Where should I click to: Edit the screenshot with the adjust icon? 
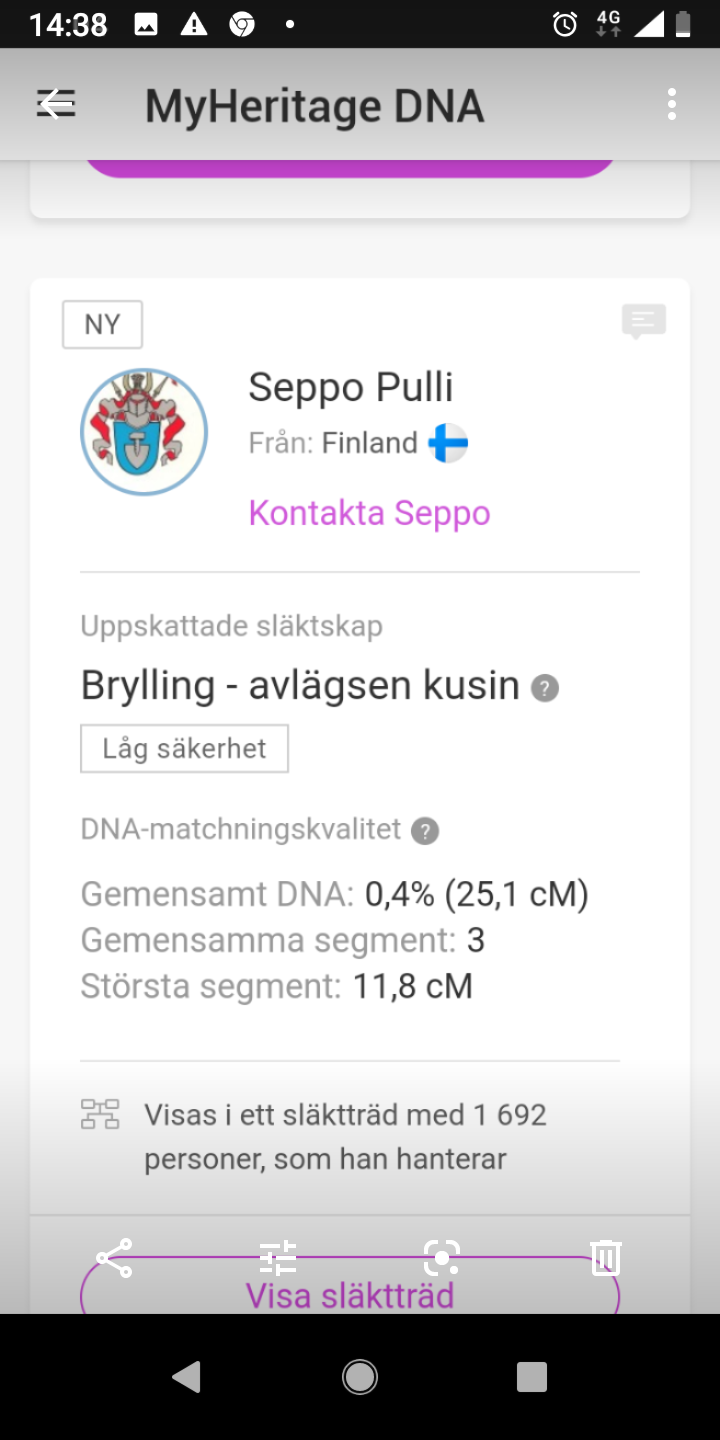[278, 1258]
